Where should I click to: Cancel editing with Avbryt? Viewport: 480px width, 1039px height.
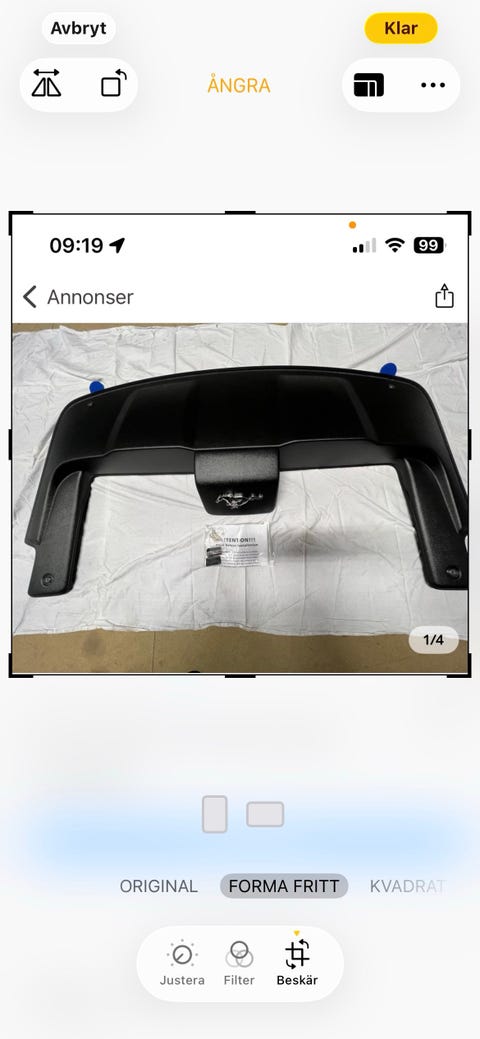pyautogui.click(x=78, y=29)
